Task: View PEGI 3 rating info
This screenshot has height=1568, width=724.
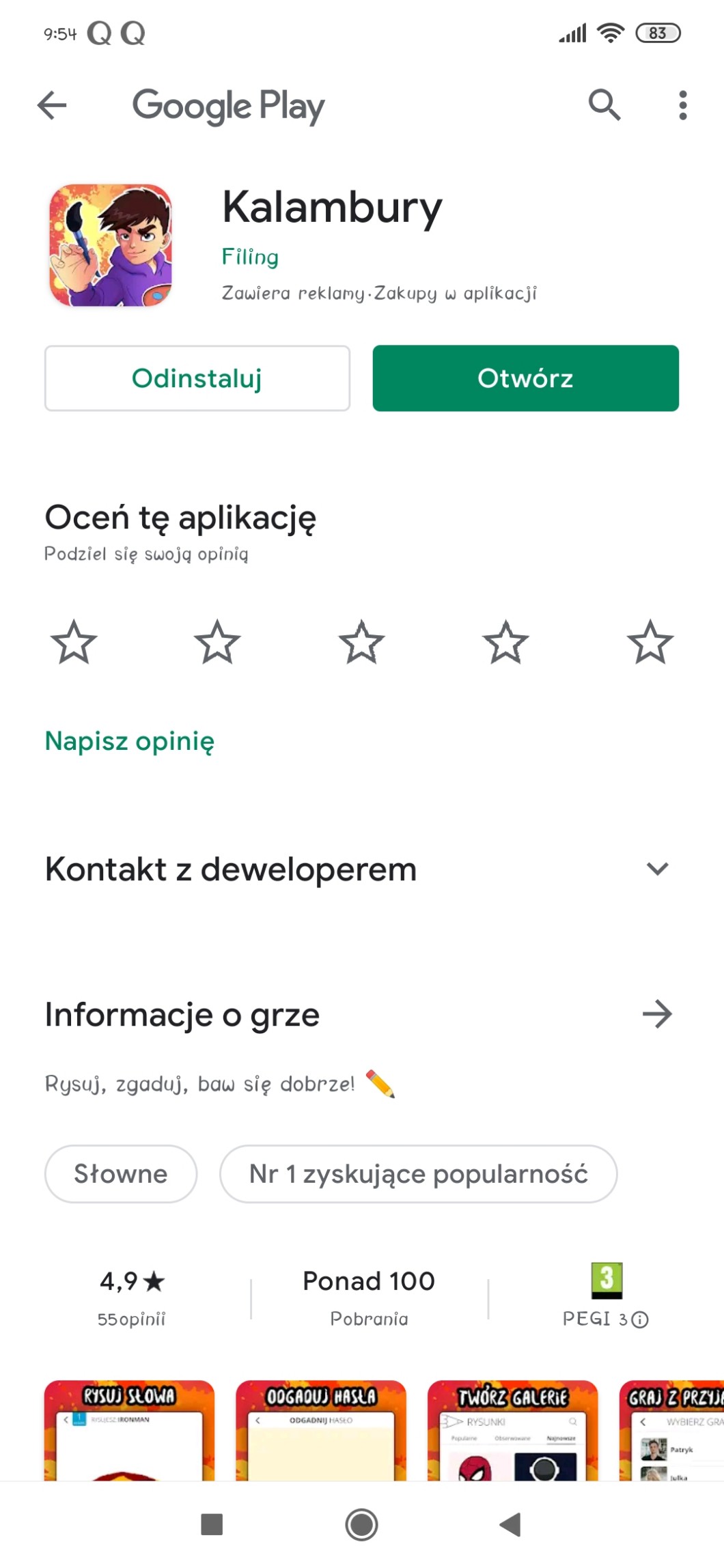Action: (x=639, y=1319)
